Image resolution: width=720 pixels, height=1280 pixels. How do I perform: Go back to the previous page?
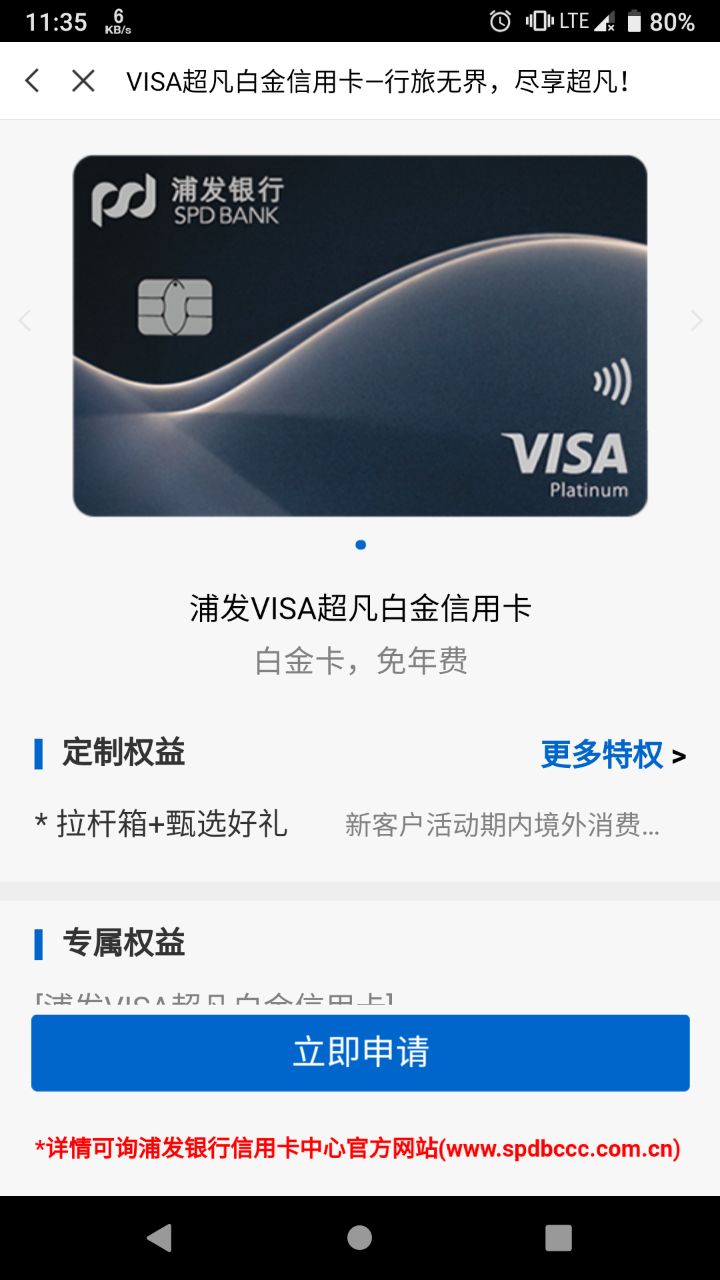32,81
